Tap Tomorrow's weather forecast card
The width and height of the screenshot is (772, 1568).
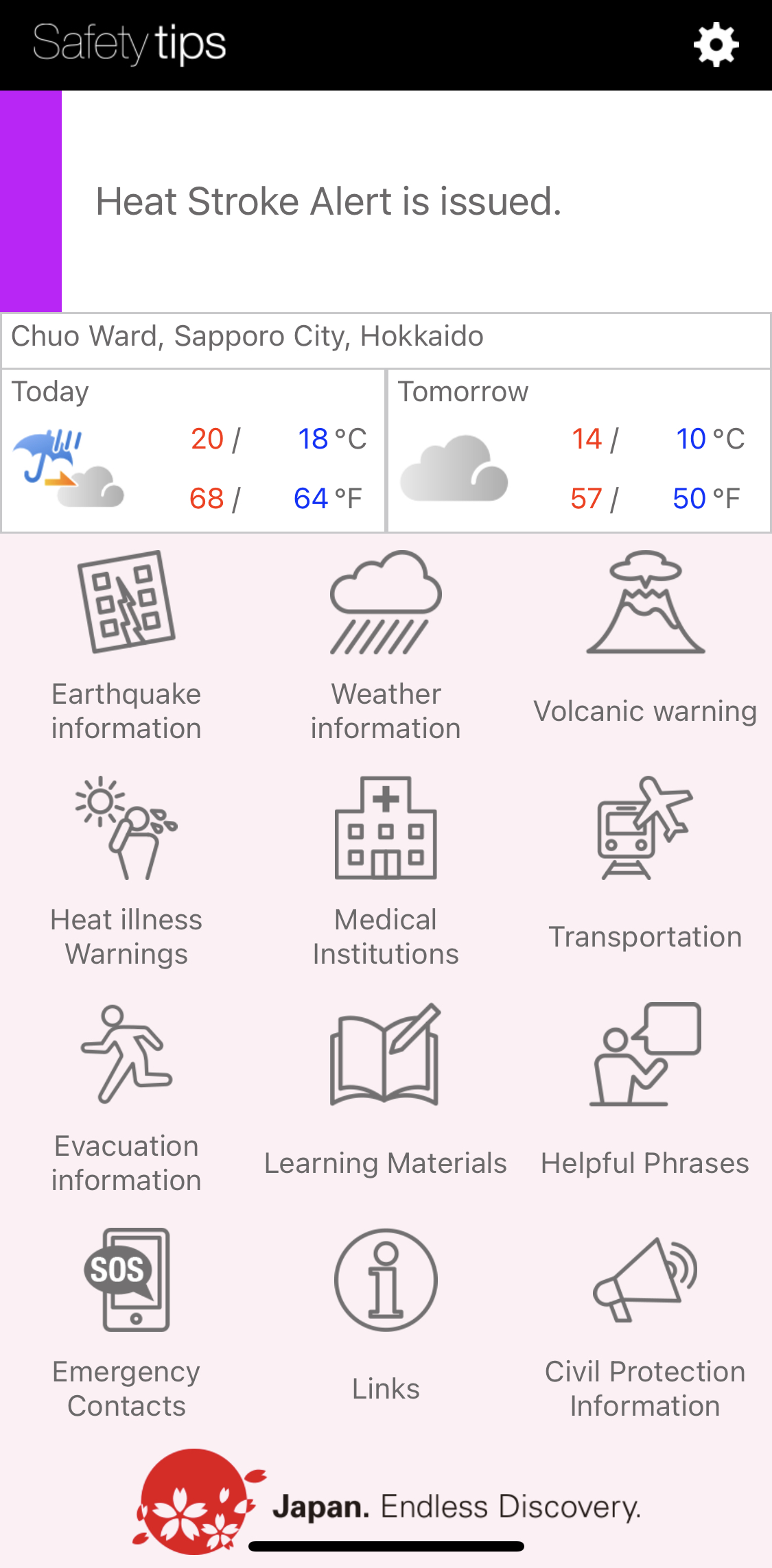click(578, 451)
